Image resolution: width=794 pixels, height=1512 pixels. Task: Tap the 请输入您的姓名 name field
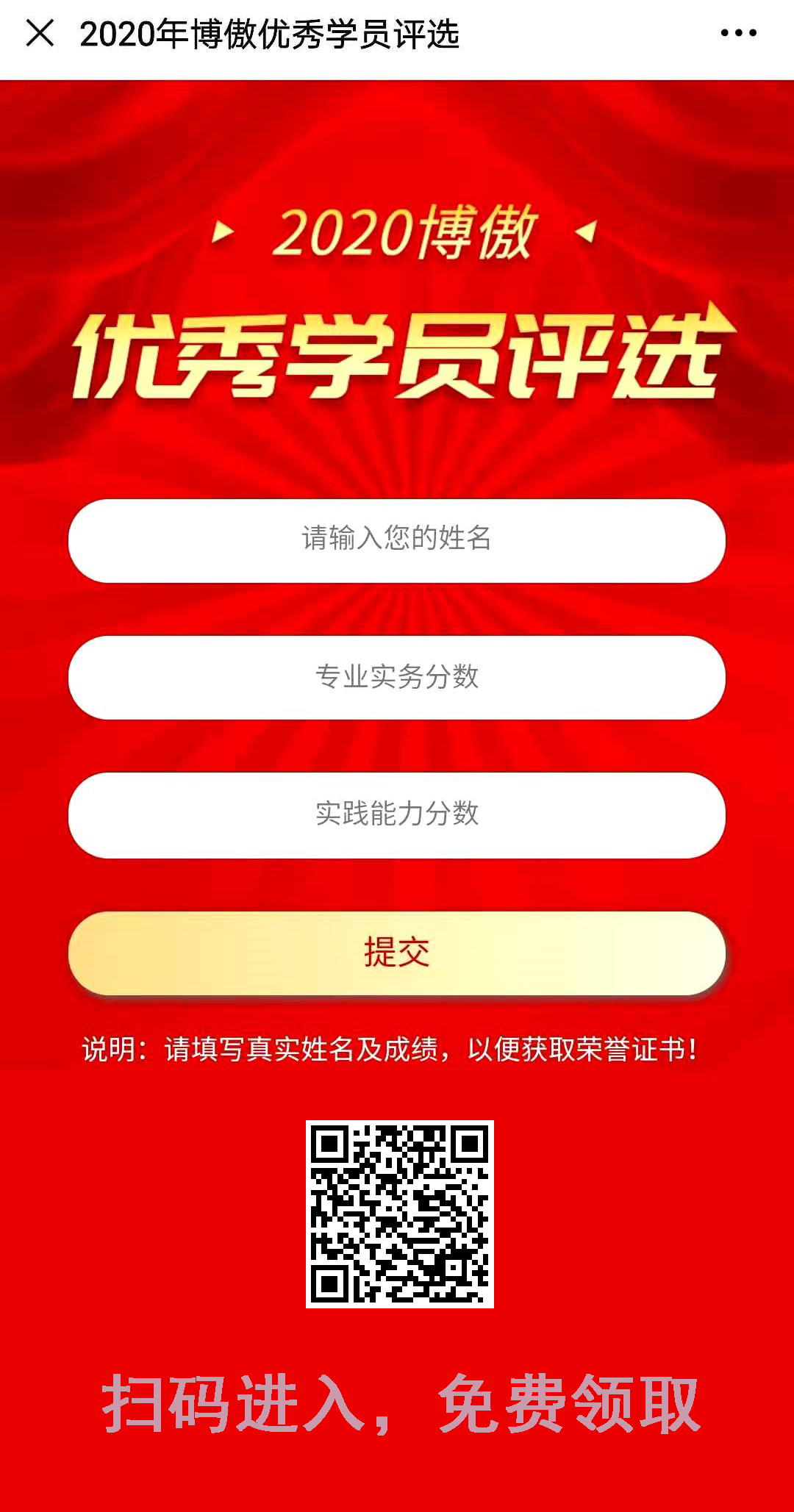(397, 540)
